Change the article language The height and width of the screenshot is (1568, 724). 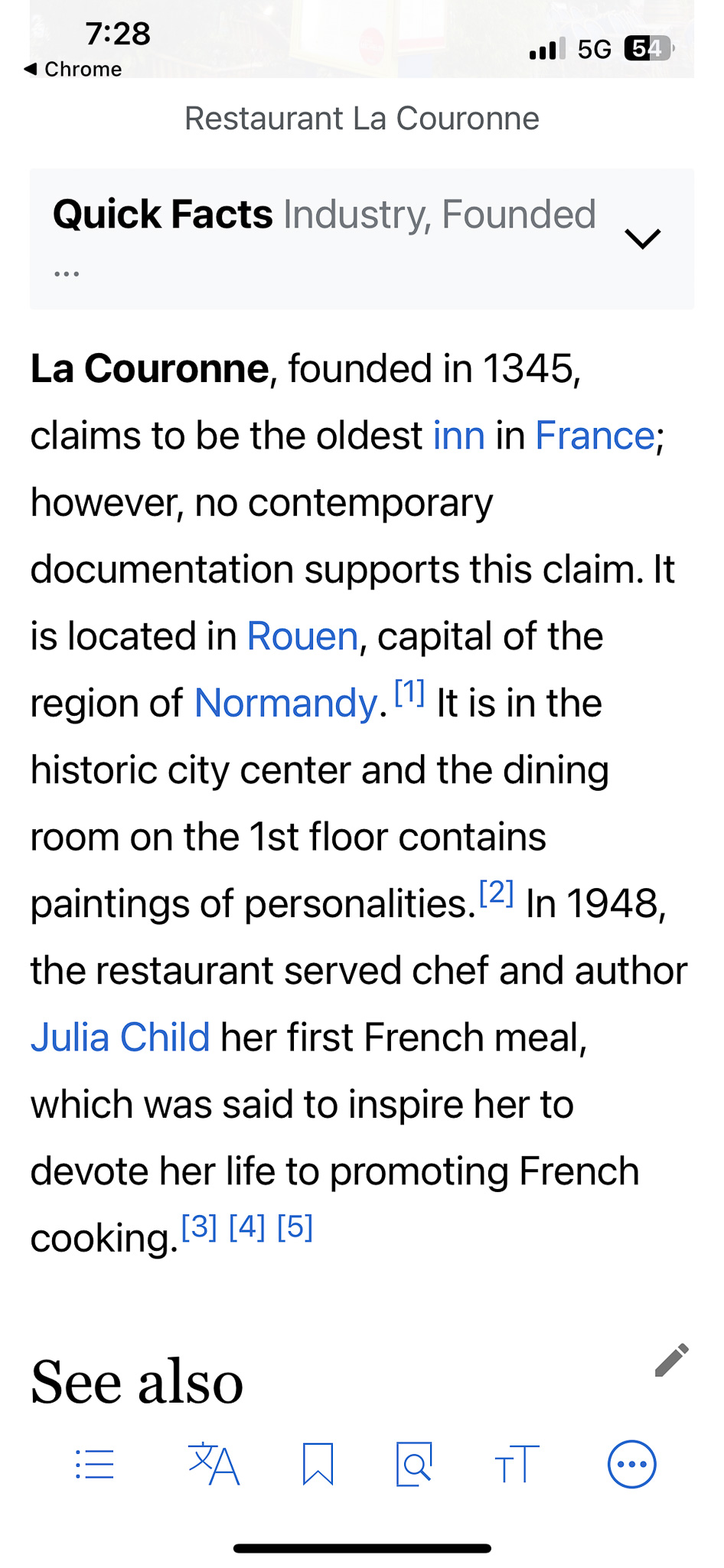[214, 1465]
